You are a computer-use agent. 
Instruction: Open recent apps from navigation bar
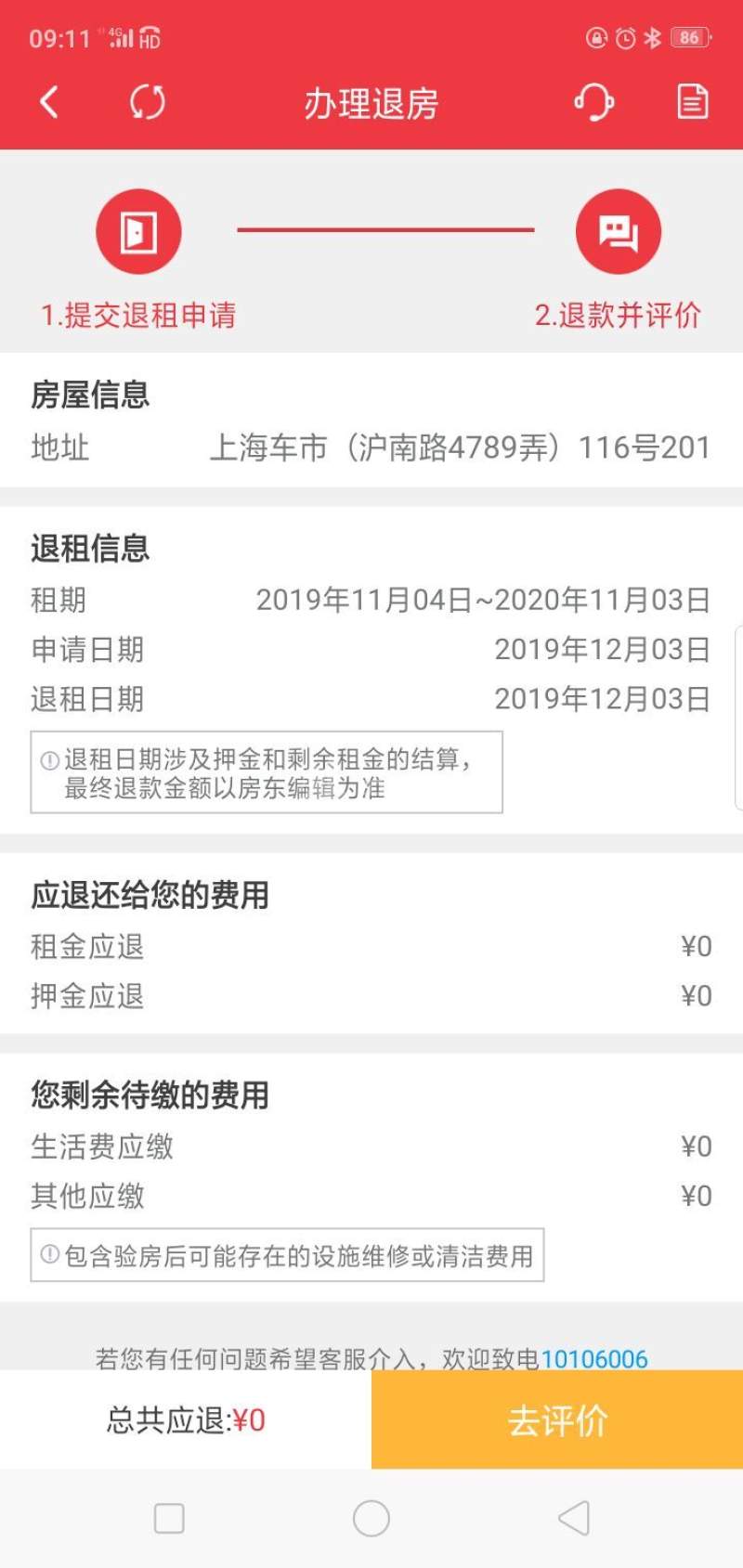pyautogui.click(x=169, y=1519)
